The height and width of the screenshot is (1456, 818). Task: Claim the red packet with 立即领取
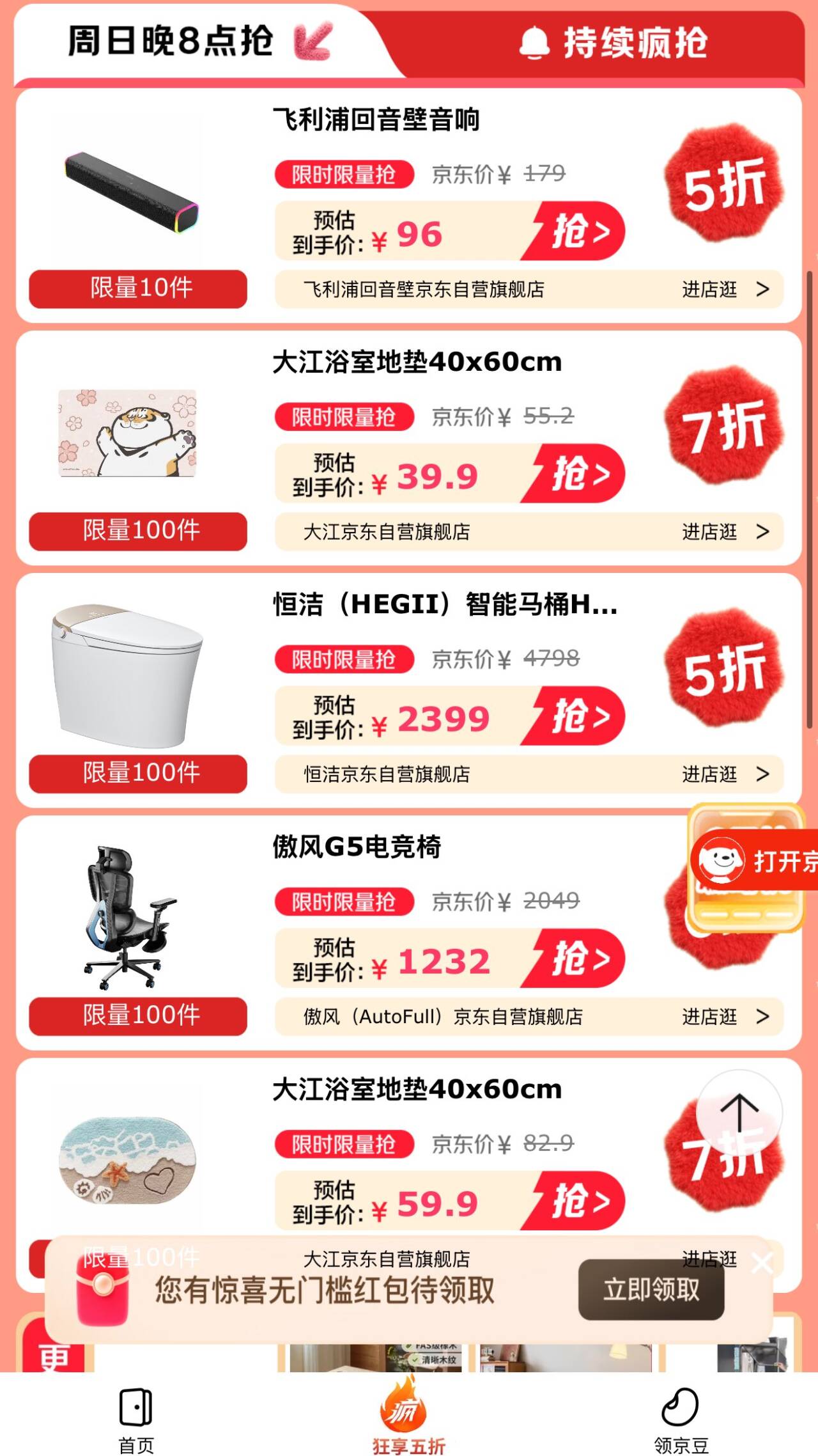tap(651, 1290)
